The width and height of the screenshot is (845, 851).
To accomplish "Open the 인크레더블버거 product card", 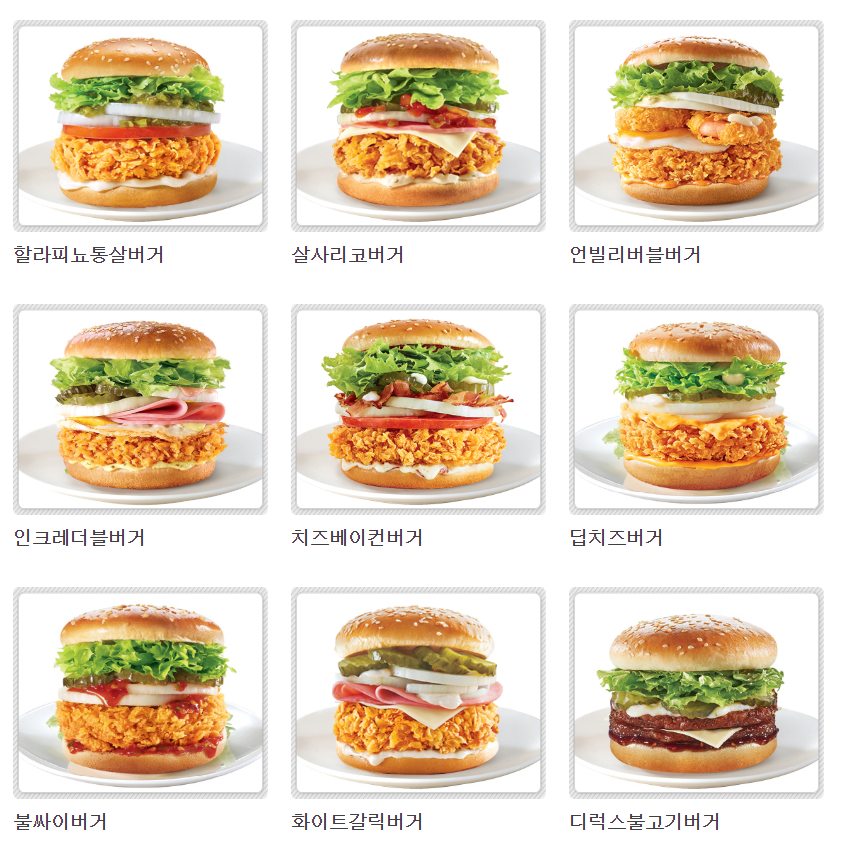I will (140, 409).
